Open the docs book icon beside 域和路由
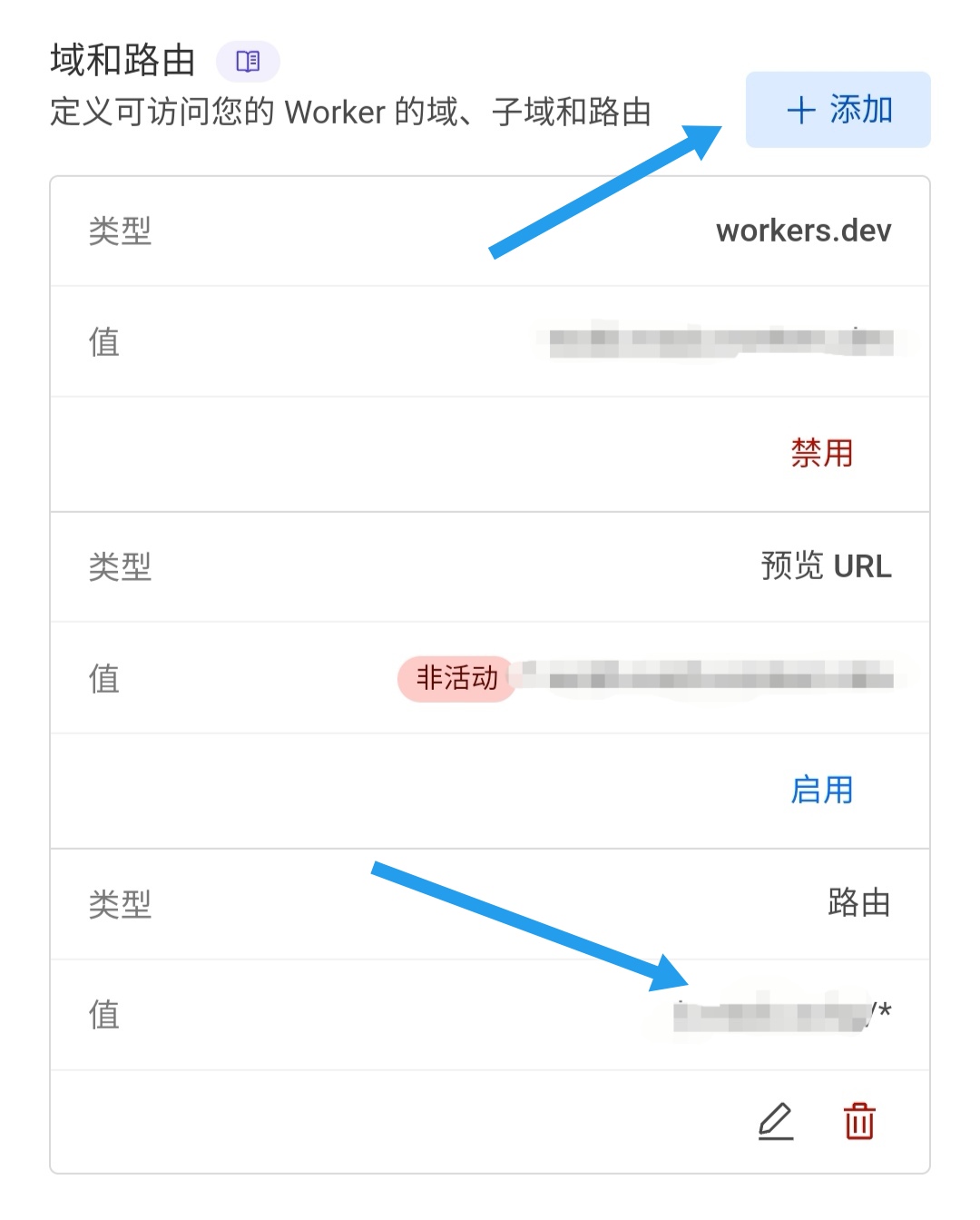This screenshot has height=1220, width=980. click(248, 61)
